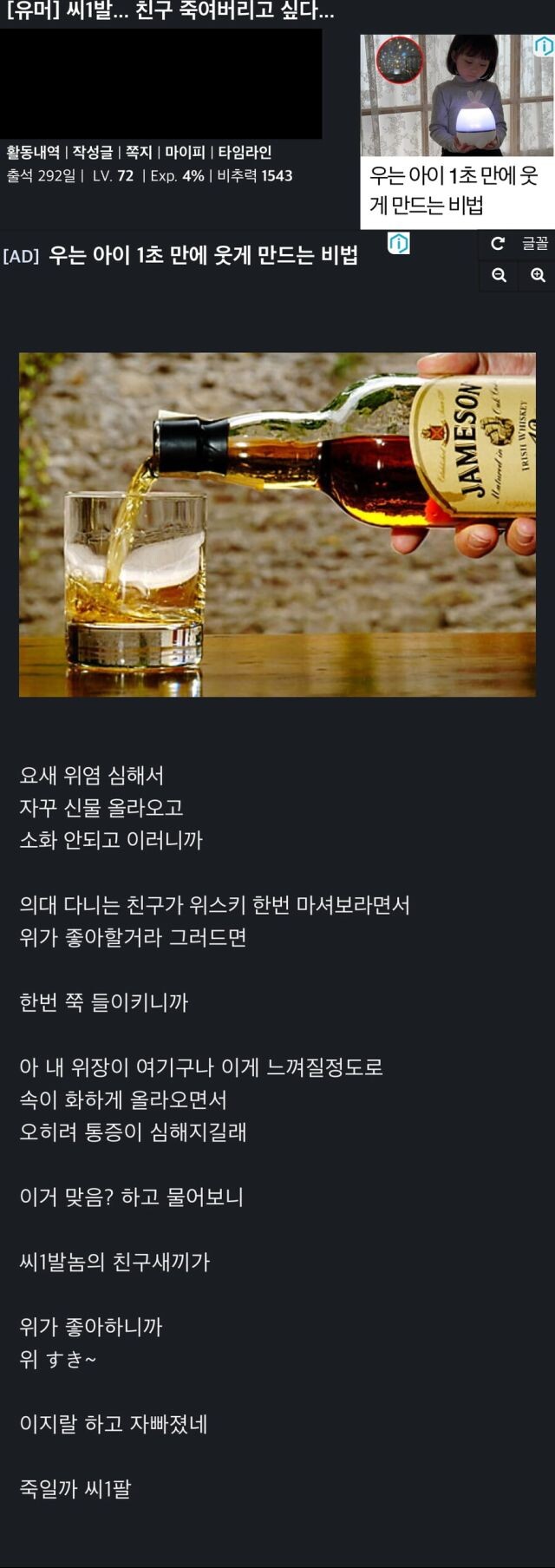Open the 활동내역 link
The image size is (555, 1568).
(x=33, y=152)
